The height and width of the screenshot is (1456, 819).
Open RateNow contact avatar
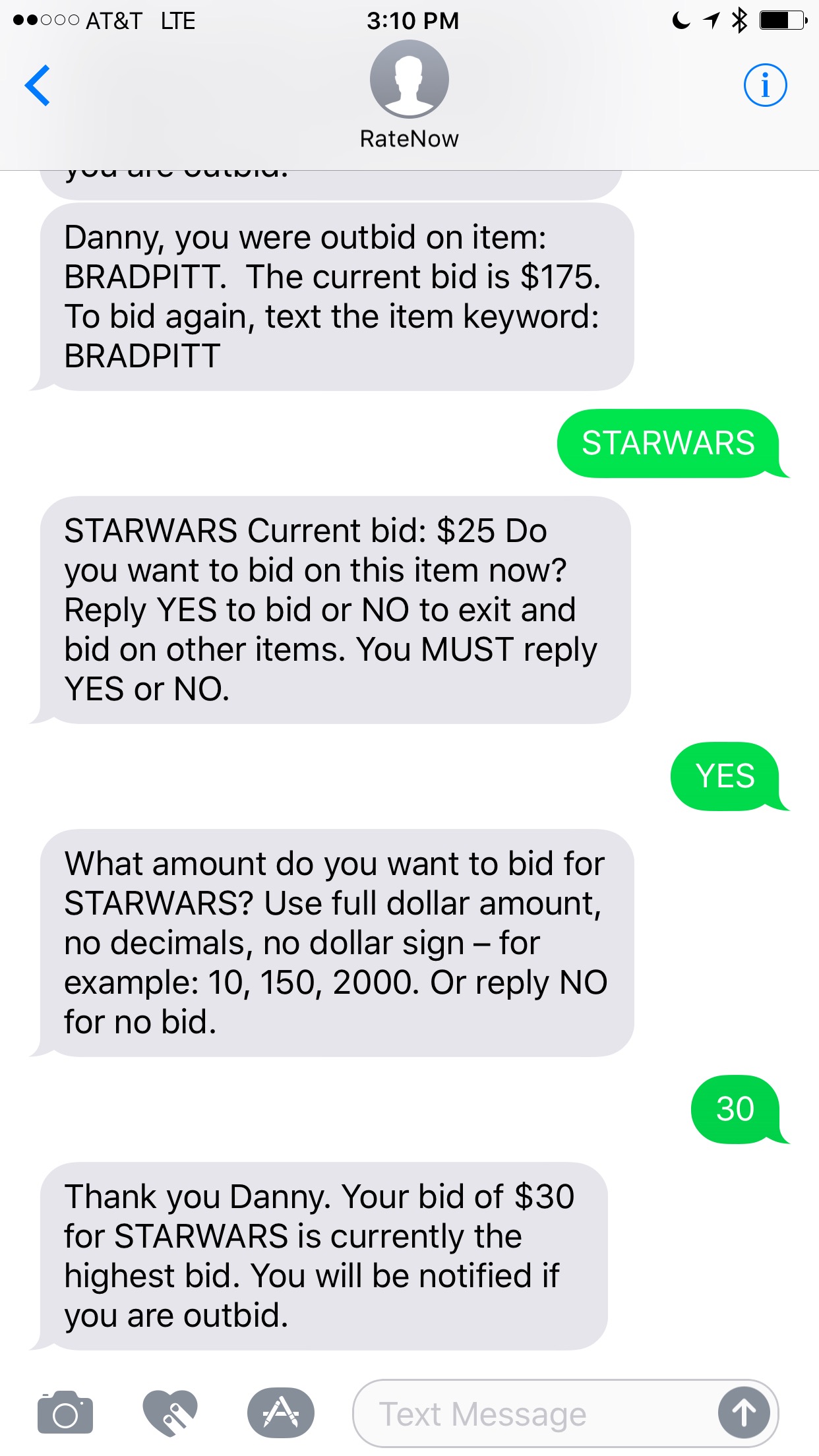409,79
